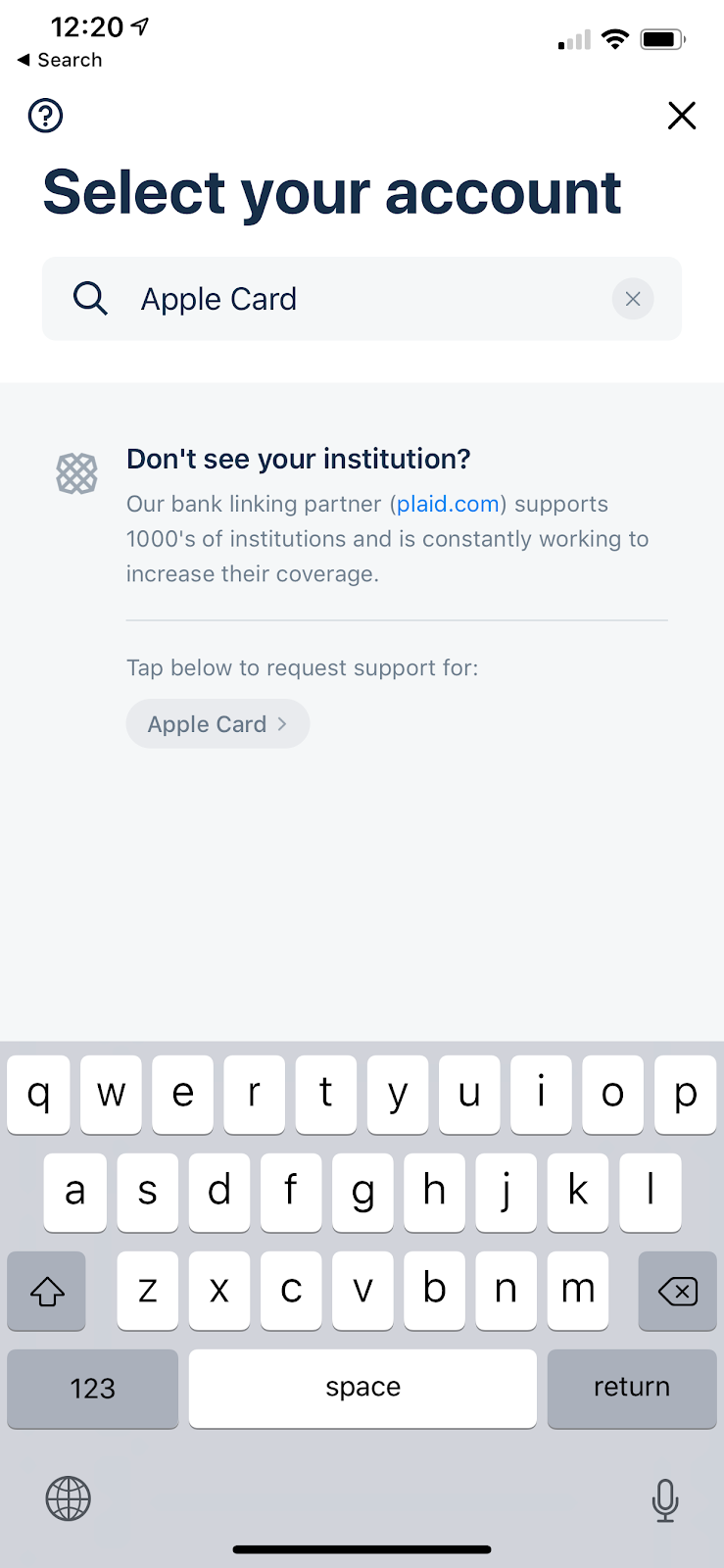
Task: Open the plaid.com link
Action: click(x=448, y=504)
